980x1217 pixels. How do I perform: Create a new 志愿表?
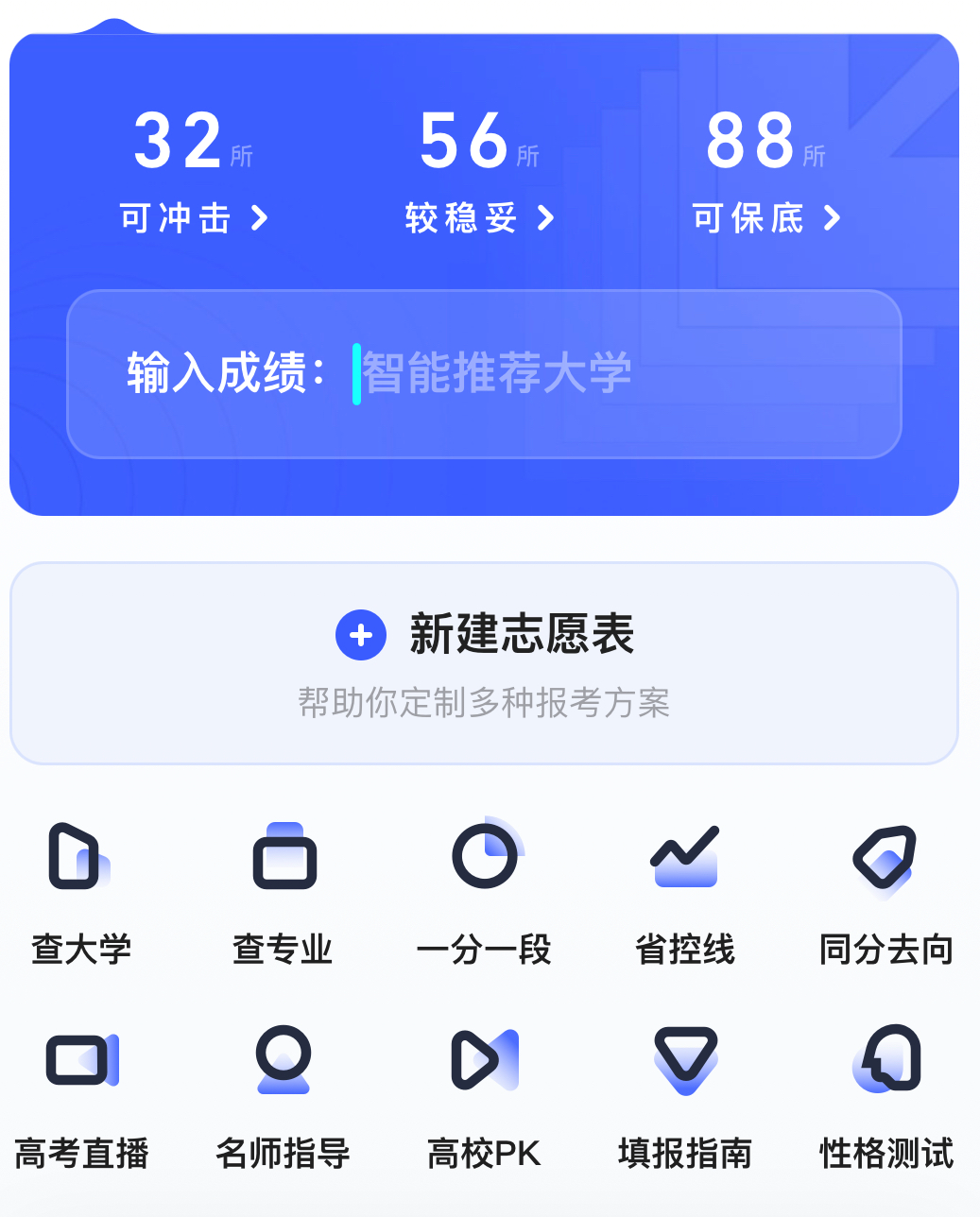pos(484,635)
